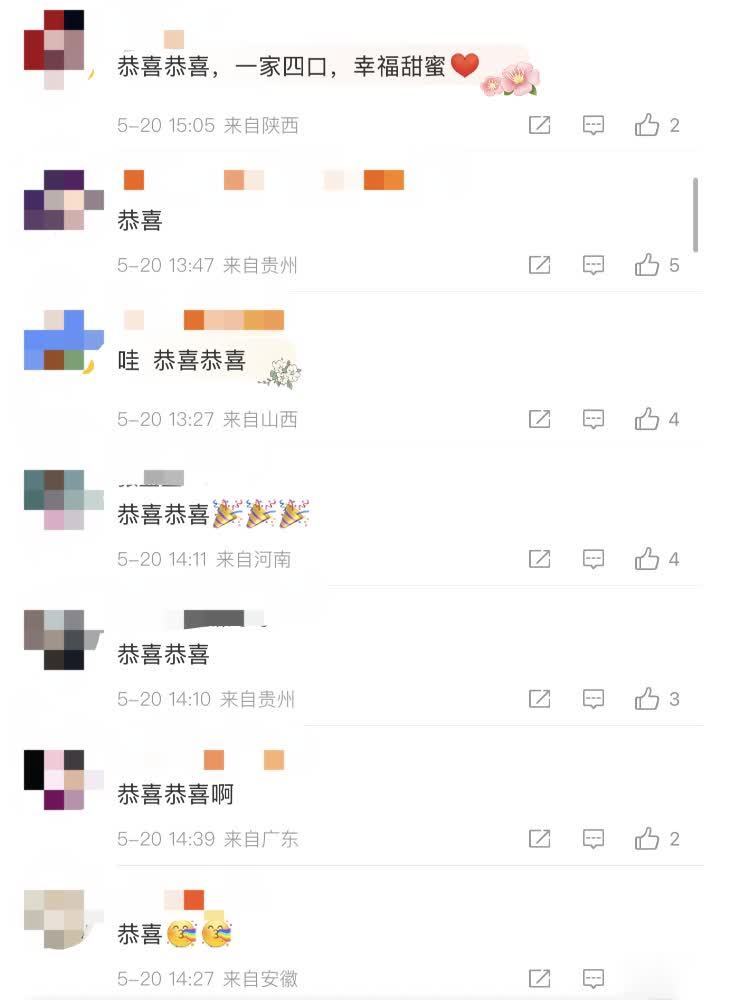The height and width of the screenshot is (1000, 738).
Task: Reply to the comment from 山西
Action: 594,419
